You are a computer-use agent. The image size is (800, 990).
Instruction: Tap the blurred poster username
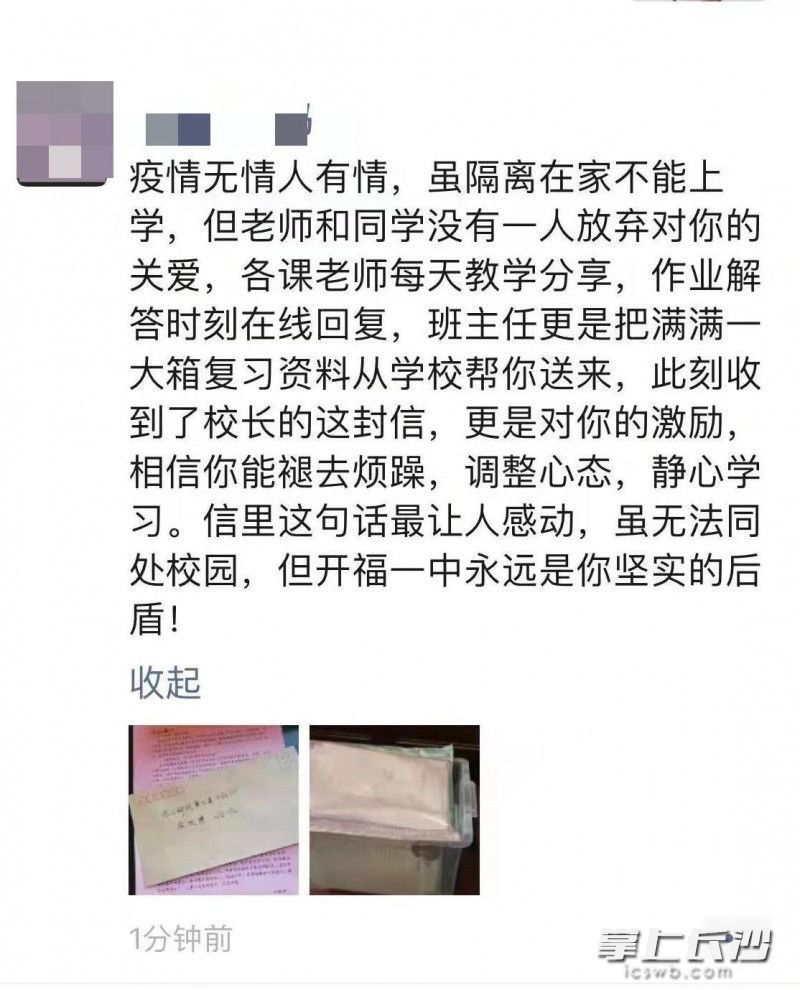(229, 127)
